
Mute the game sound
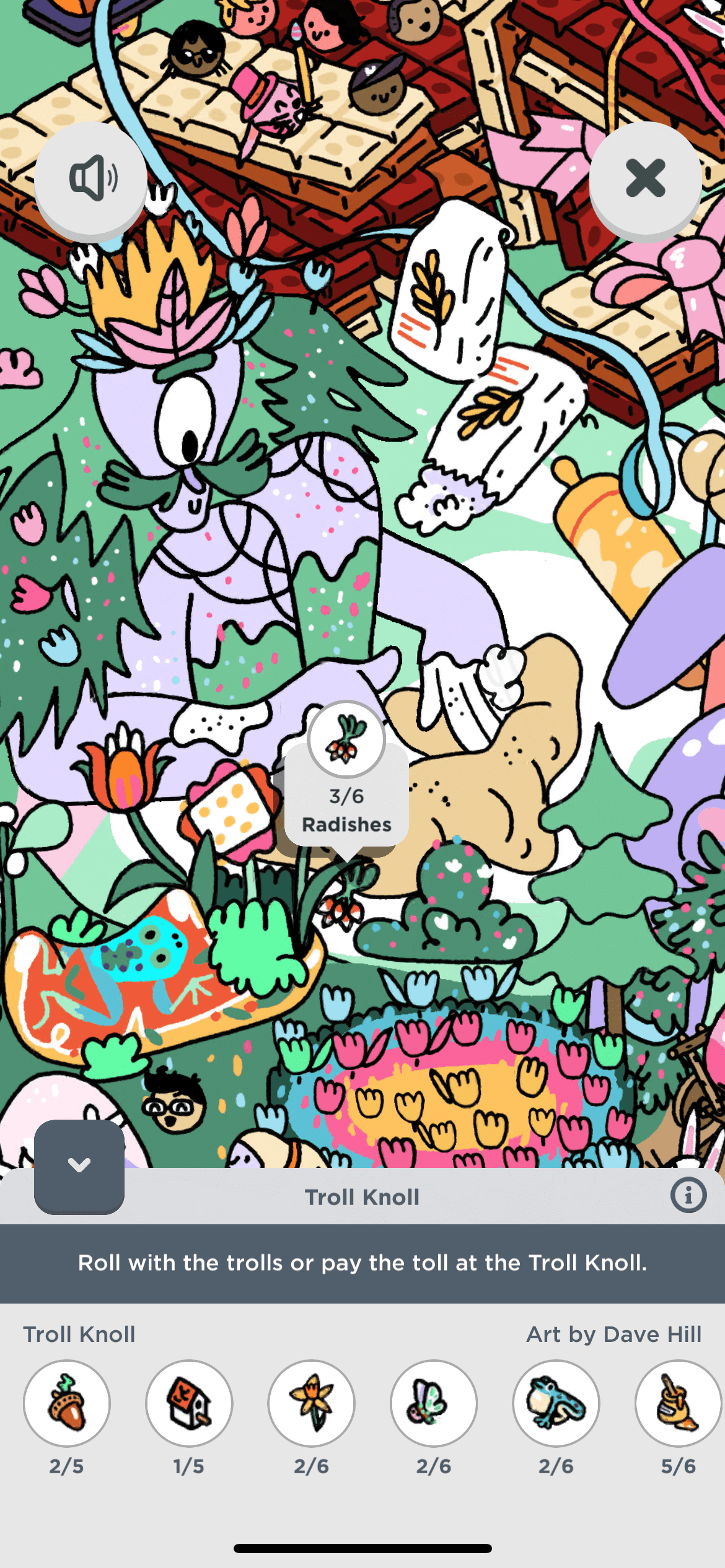coord(91,178)
